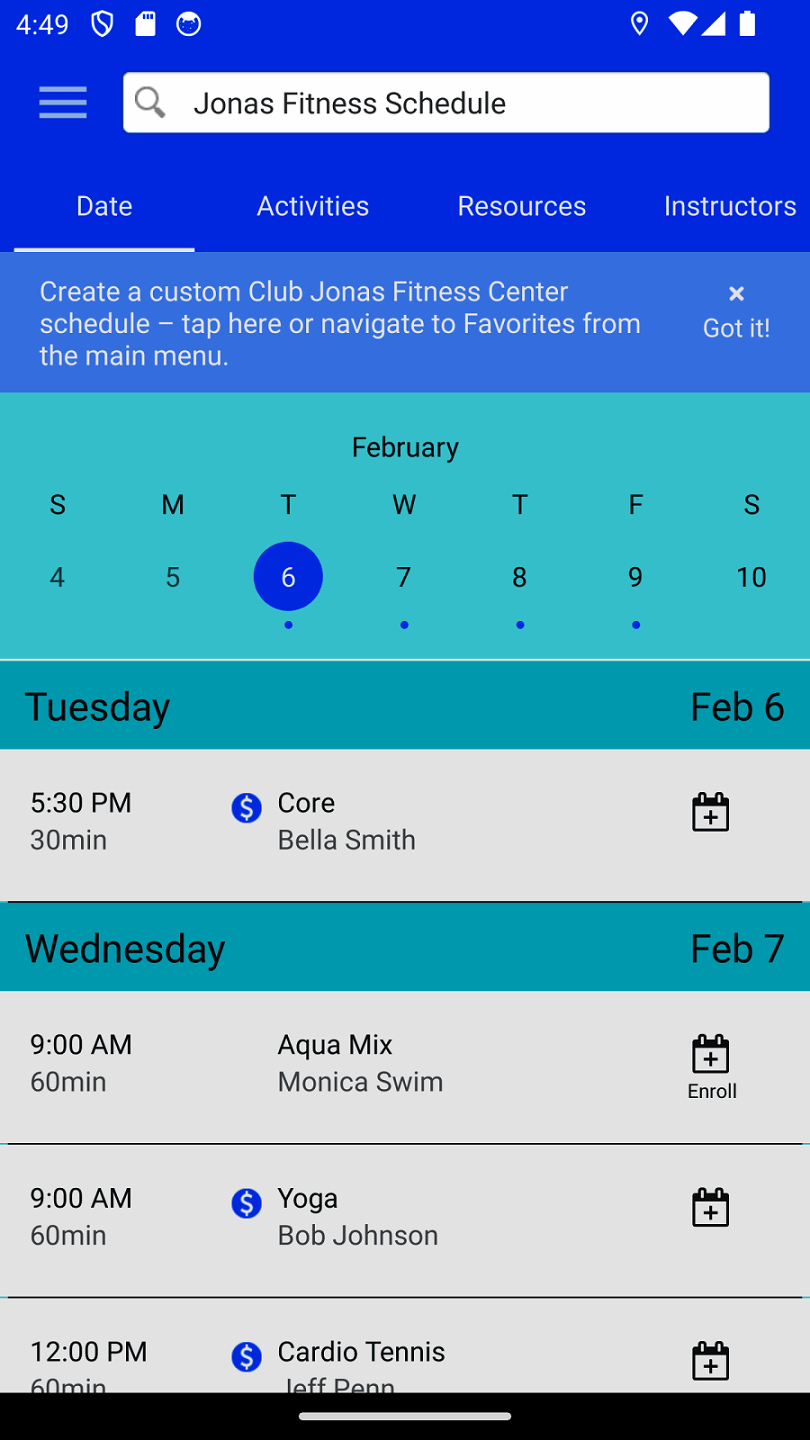Add Yoga class to calendar

(x=710, y=1208)
